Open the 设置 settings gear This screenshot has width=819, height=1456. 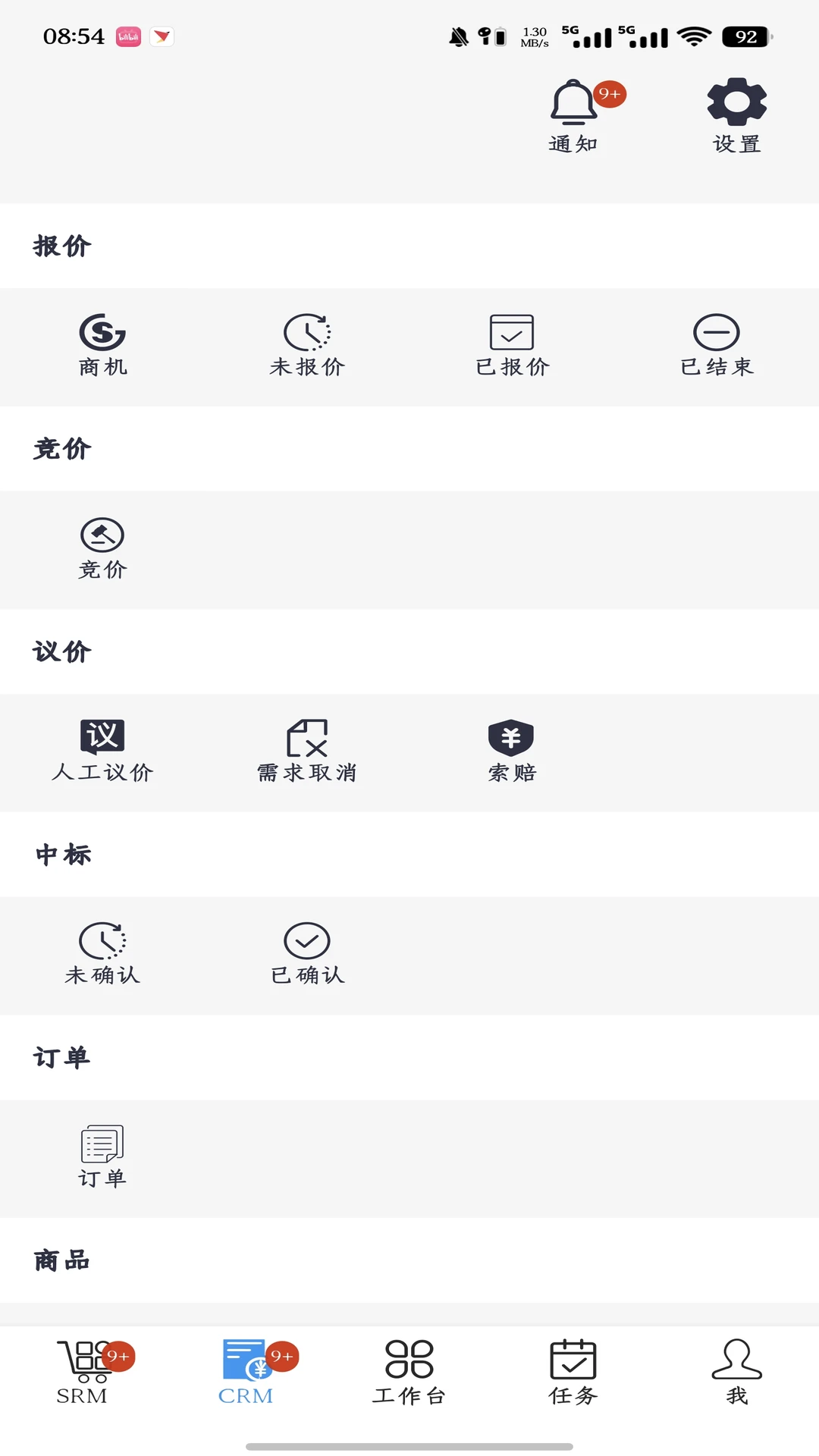(x=735, y=115)
